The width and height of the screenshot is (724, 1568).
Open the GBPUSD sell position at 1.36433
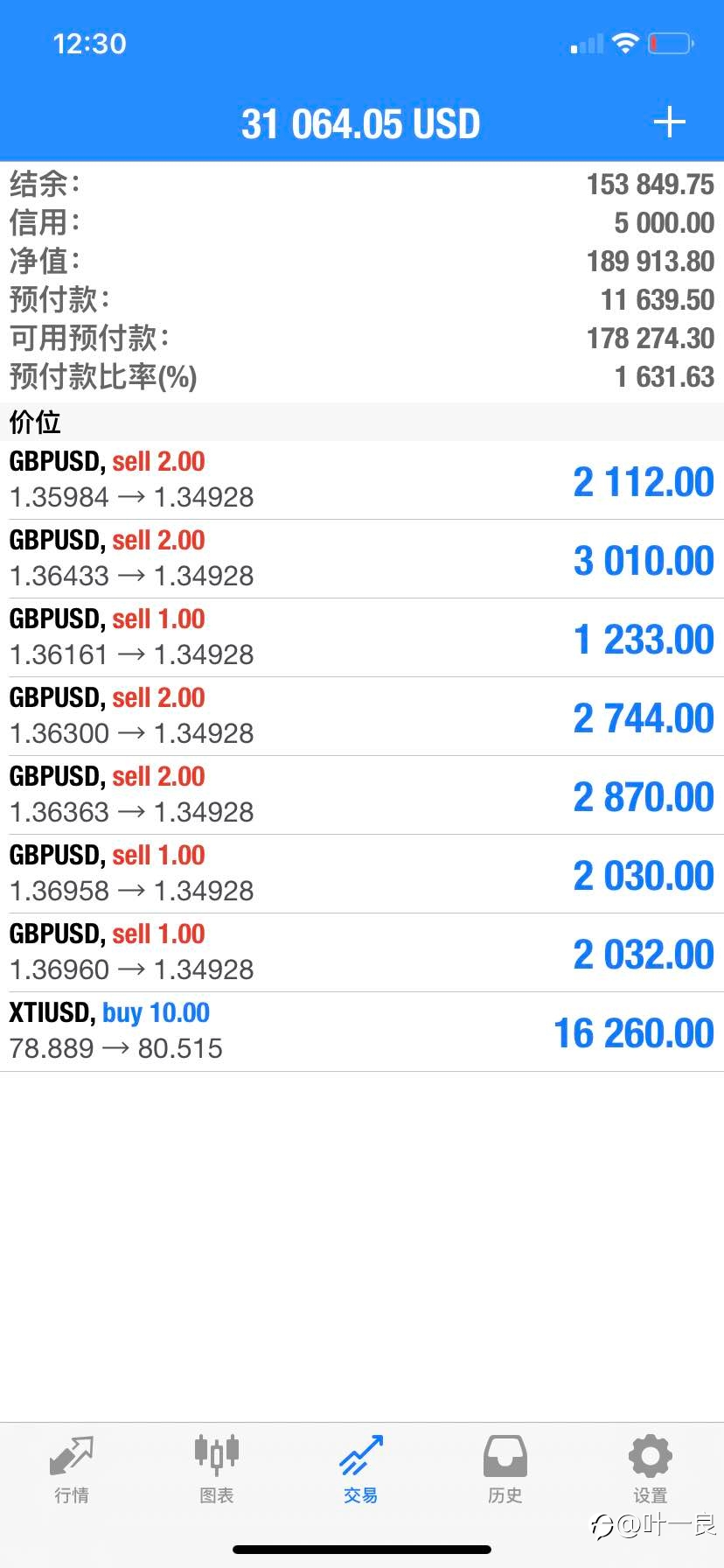click(x=362, y=559)
